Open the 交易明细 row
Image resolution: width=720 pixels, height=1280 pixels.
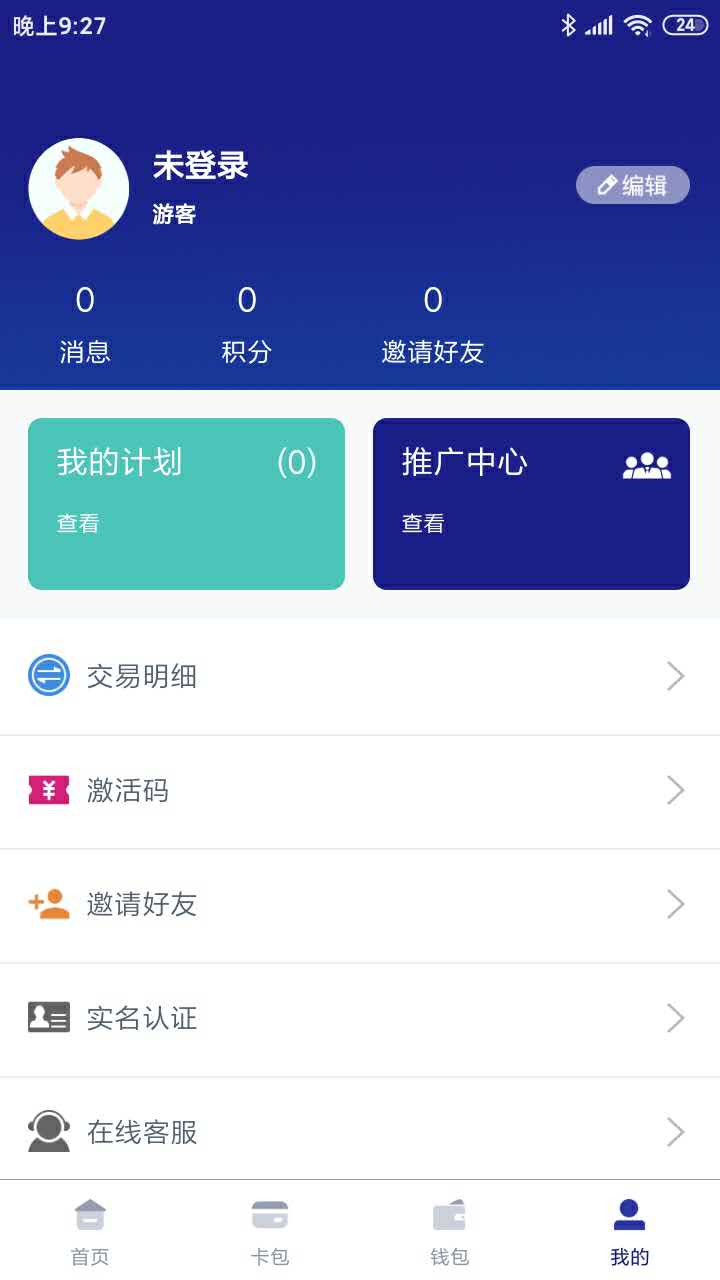tap(360, 677)
